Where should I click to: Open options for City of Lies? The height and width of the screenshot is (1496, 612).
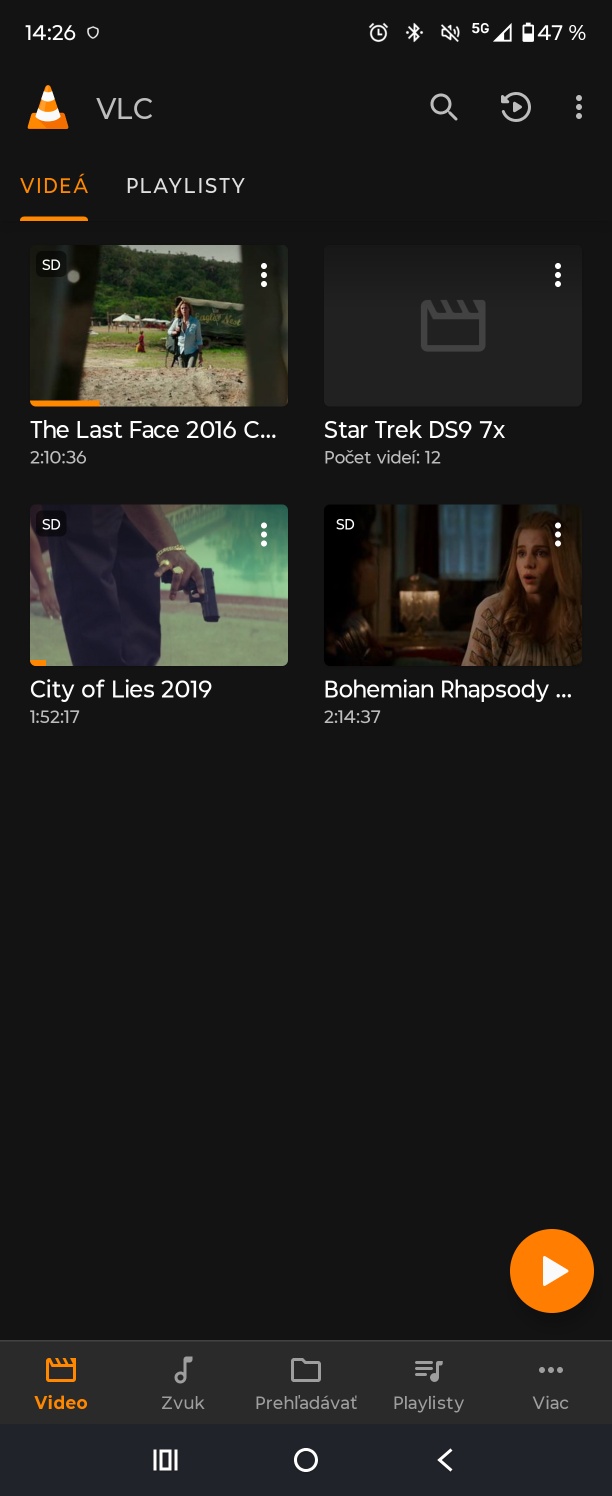[264, 535]
